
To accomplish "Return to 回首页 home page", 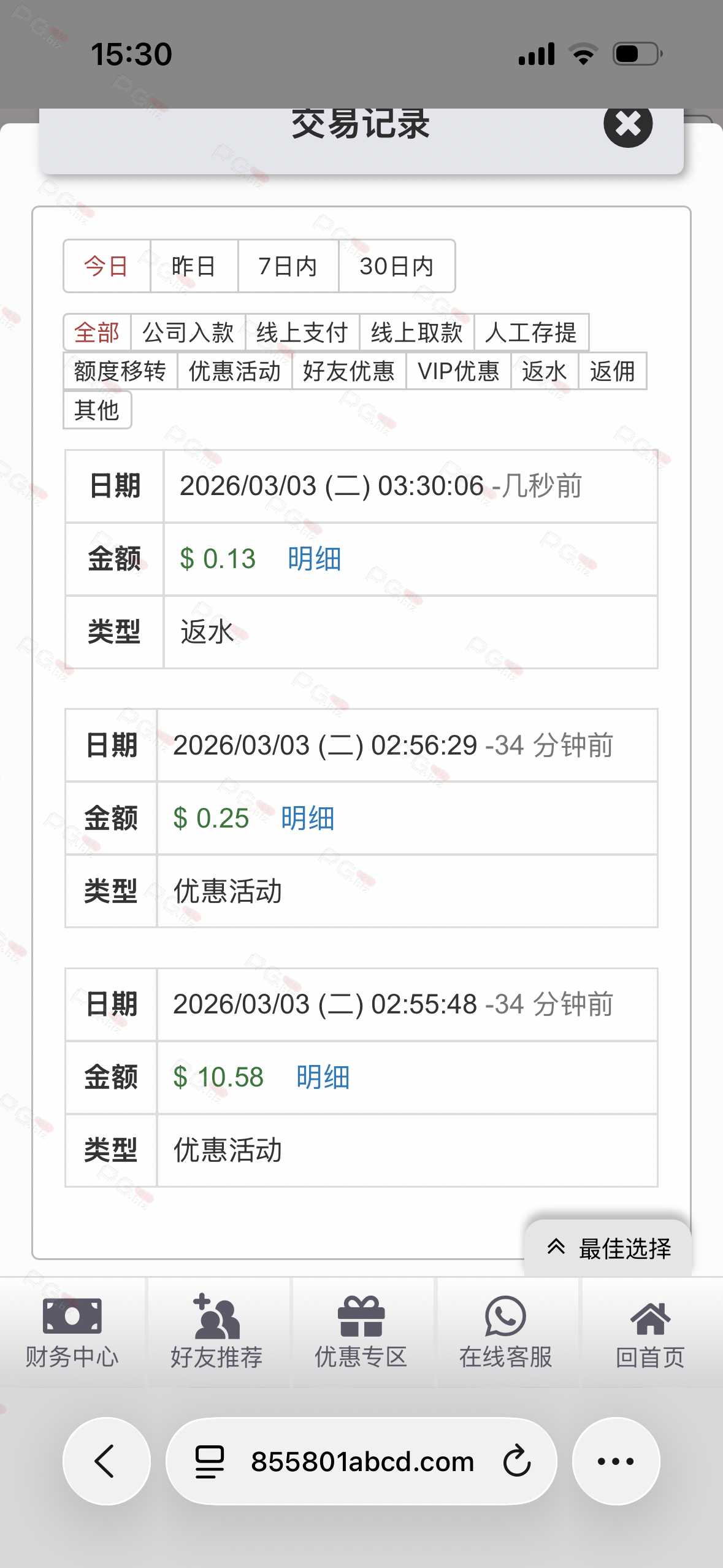I will pyautogui.click(x=651, y=1332).
